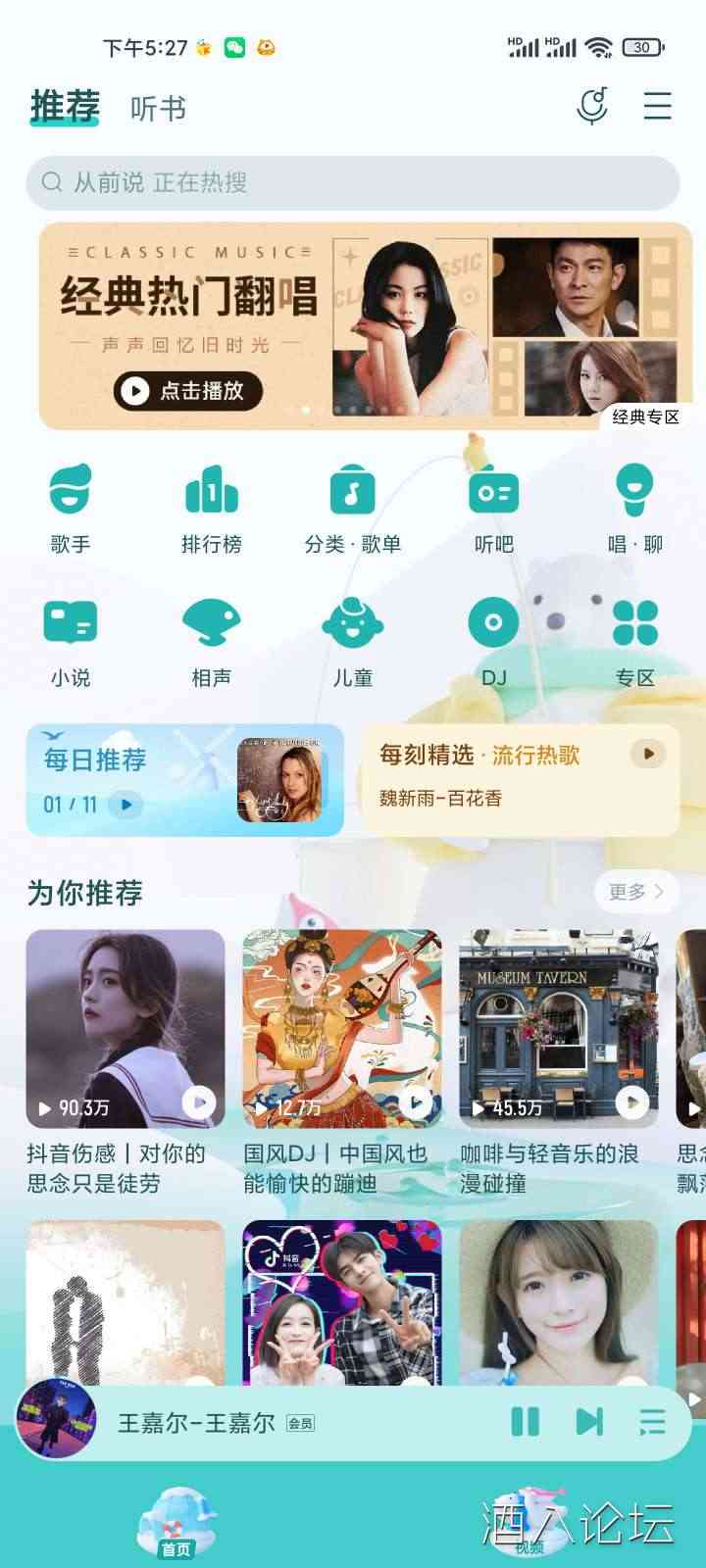Open the hamburger menu

pos(657,106)
